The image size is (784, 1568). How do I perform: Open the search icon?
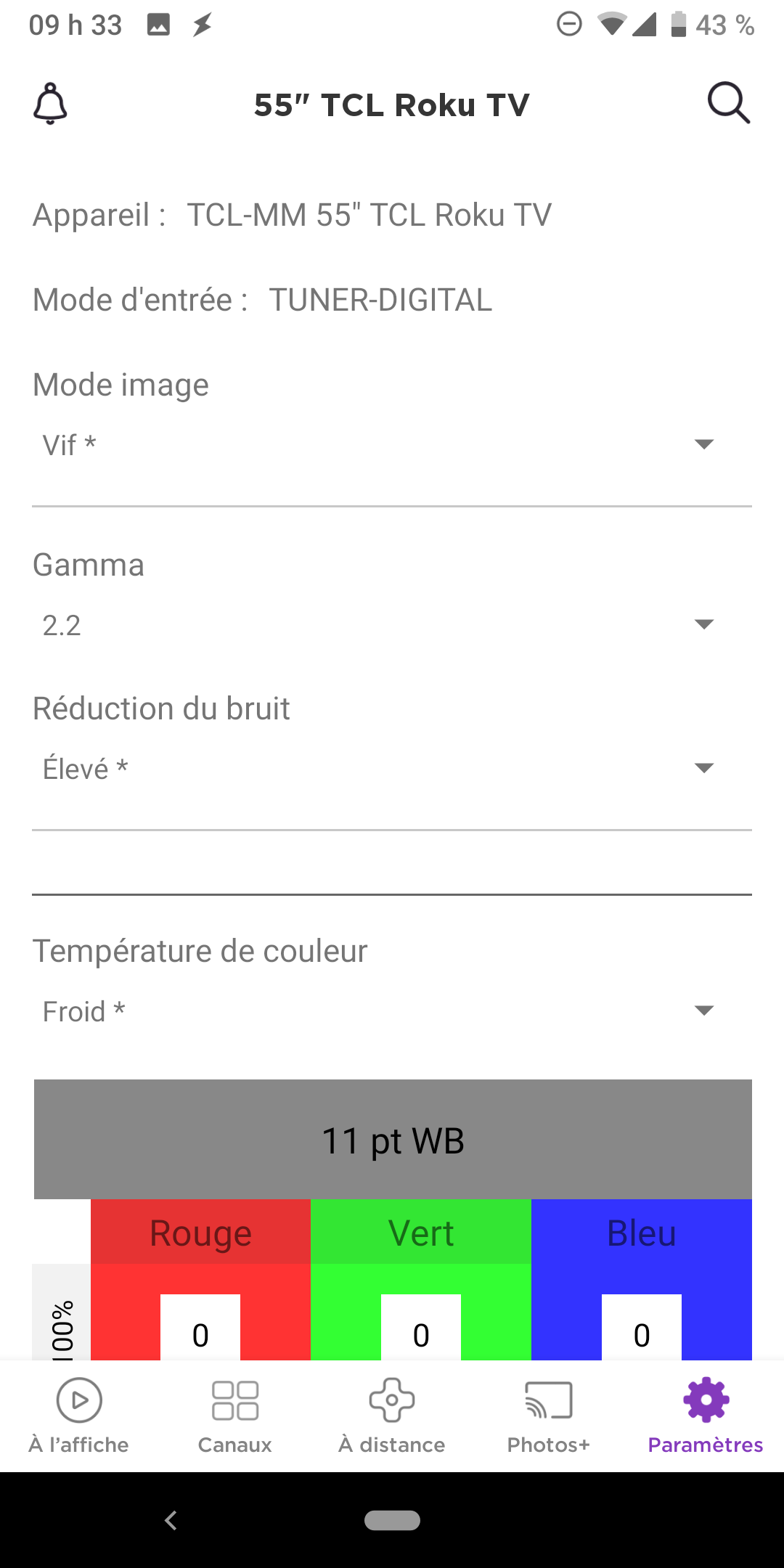coord(728,104)
